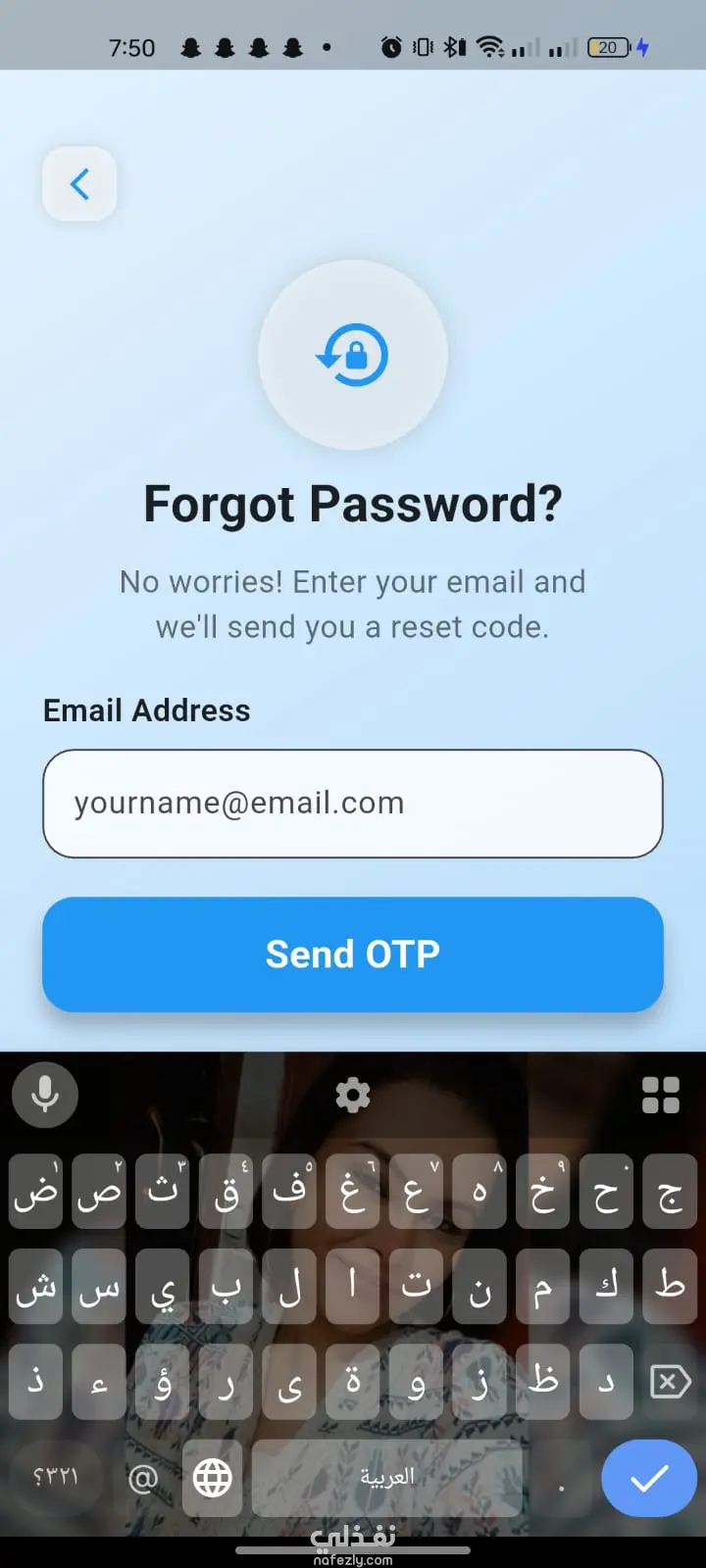
Task: Hit backspace on the keyboard
Action: pyautogui.click(x=671, y=1382)
